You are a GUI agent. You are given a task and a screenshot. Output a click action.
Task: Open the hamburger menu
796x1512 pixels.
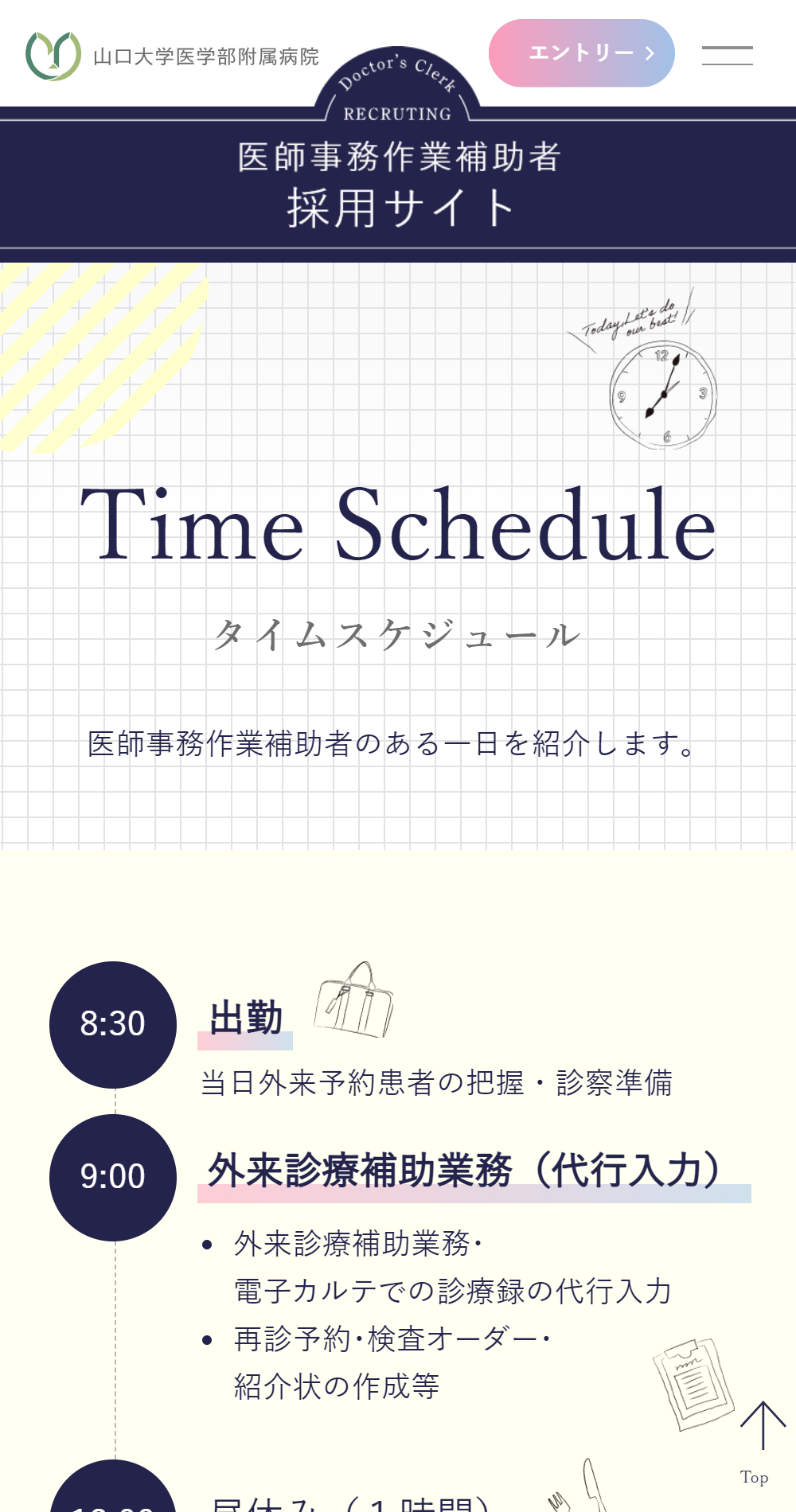point(727,55)
